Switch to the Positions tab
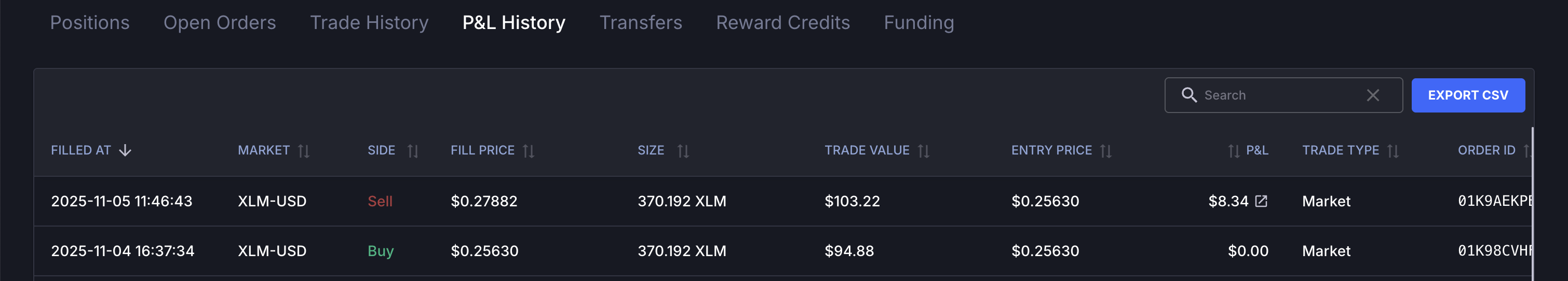The image size is (1568, 281). pyautogui.click(x=89, y=22)
